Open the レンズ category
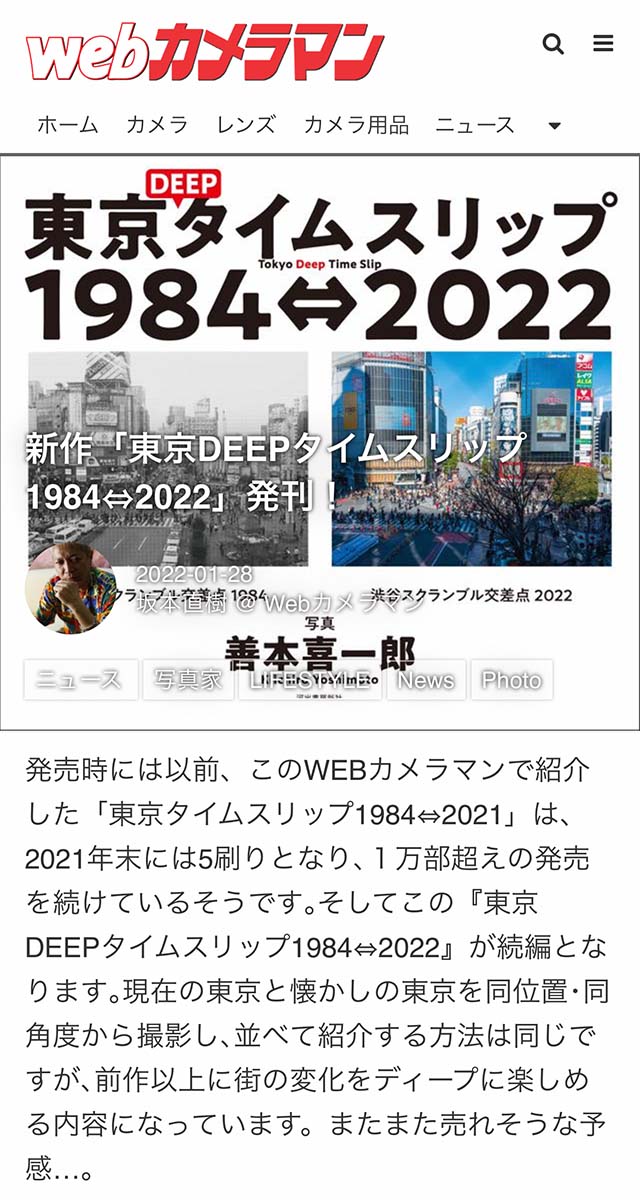The image size is (640, 1200). 246,125
